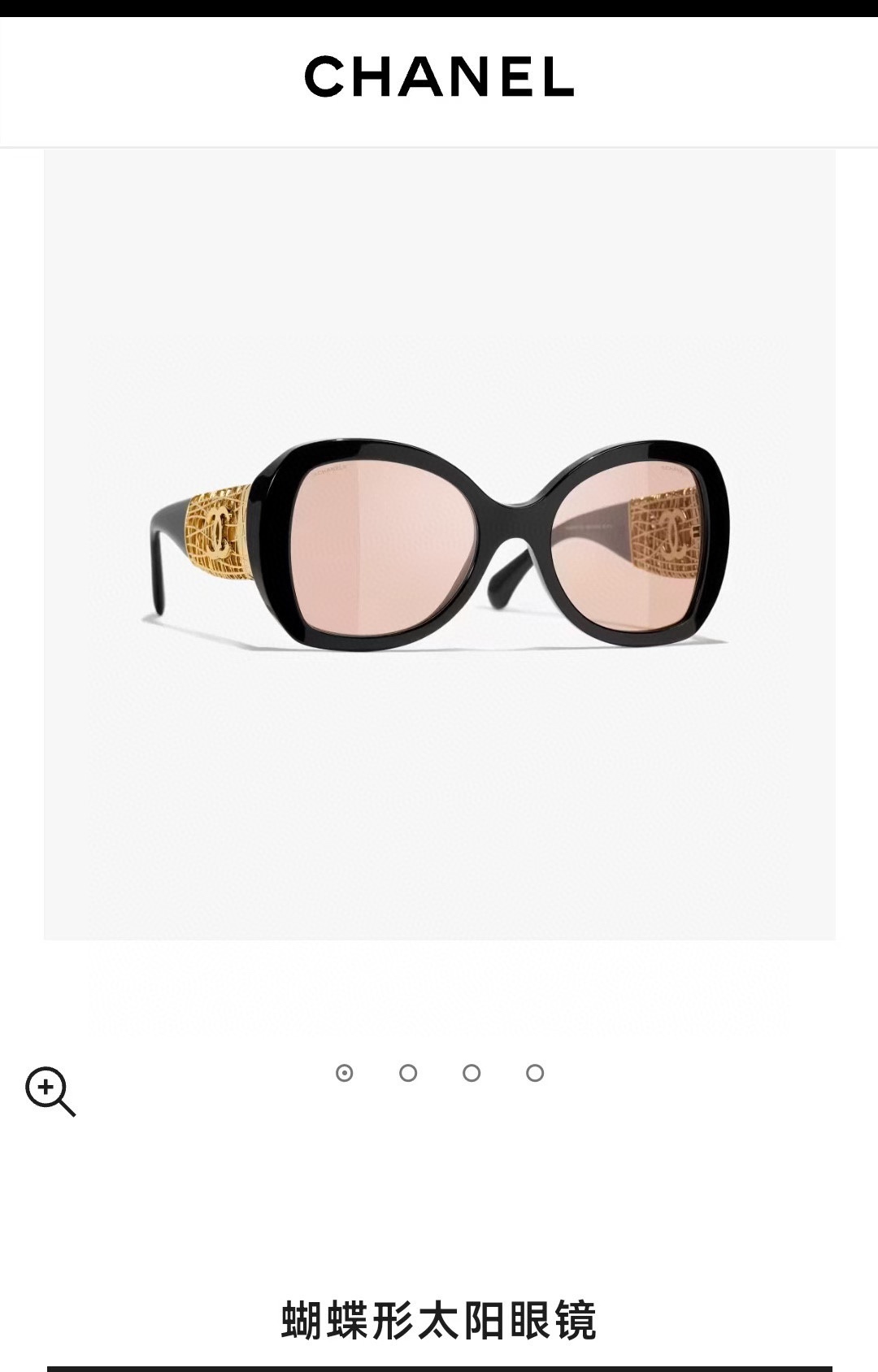Go to the third image dot
878x1372 pixels.
coord(472,1073)
